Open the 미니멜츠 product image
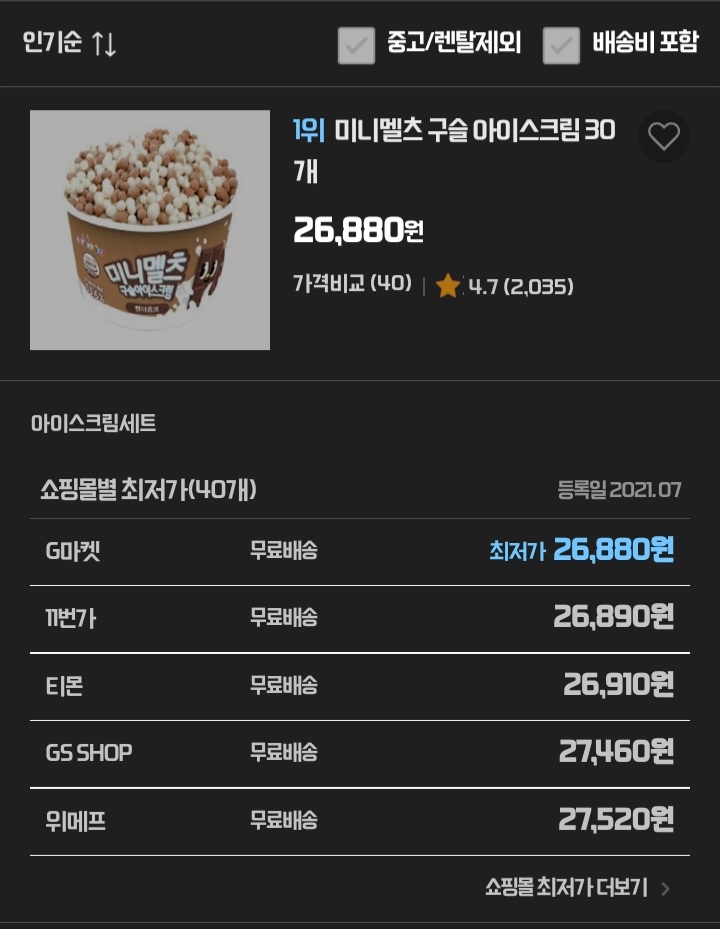The height and width of the screenshot is (929, 720). 150,230
